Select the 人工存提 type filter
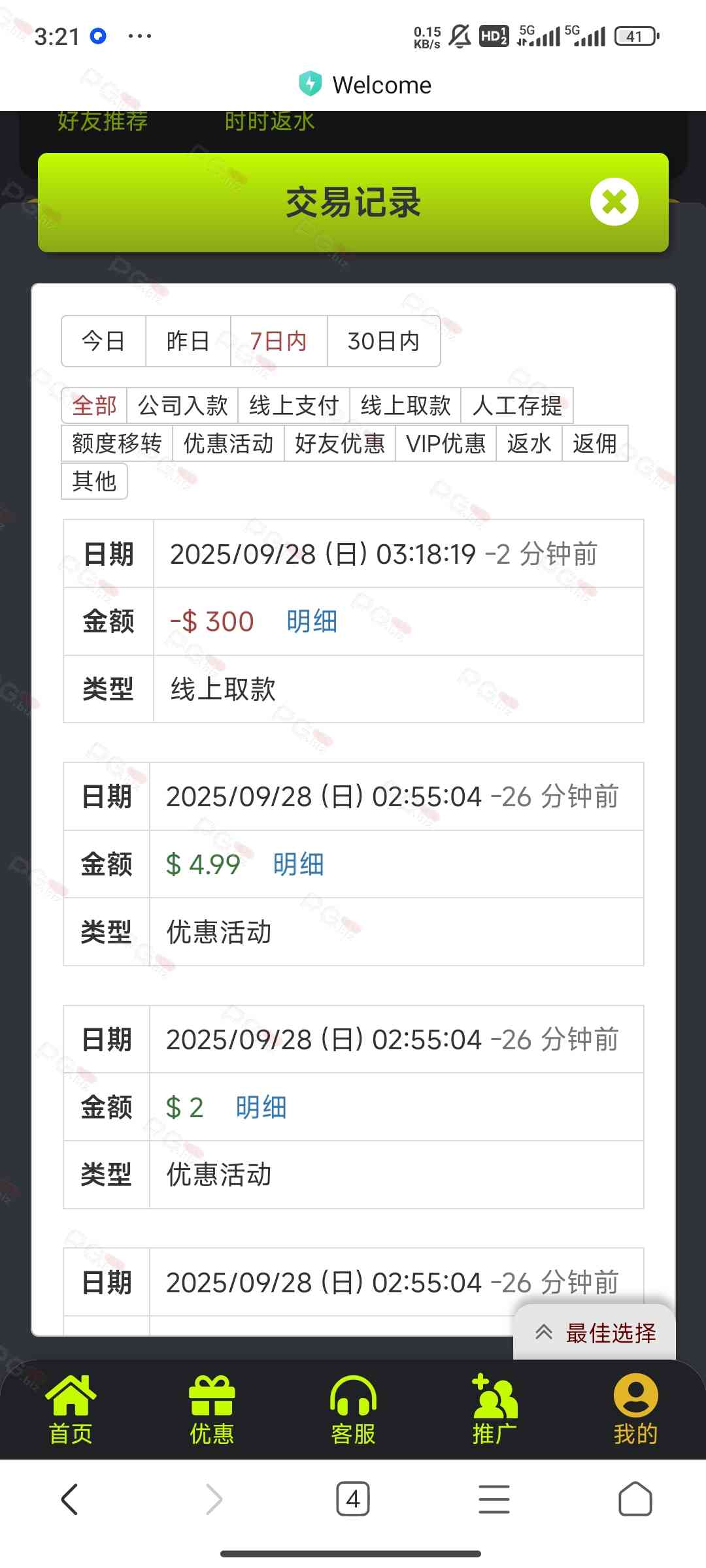 click(x=516, y=406)
